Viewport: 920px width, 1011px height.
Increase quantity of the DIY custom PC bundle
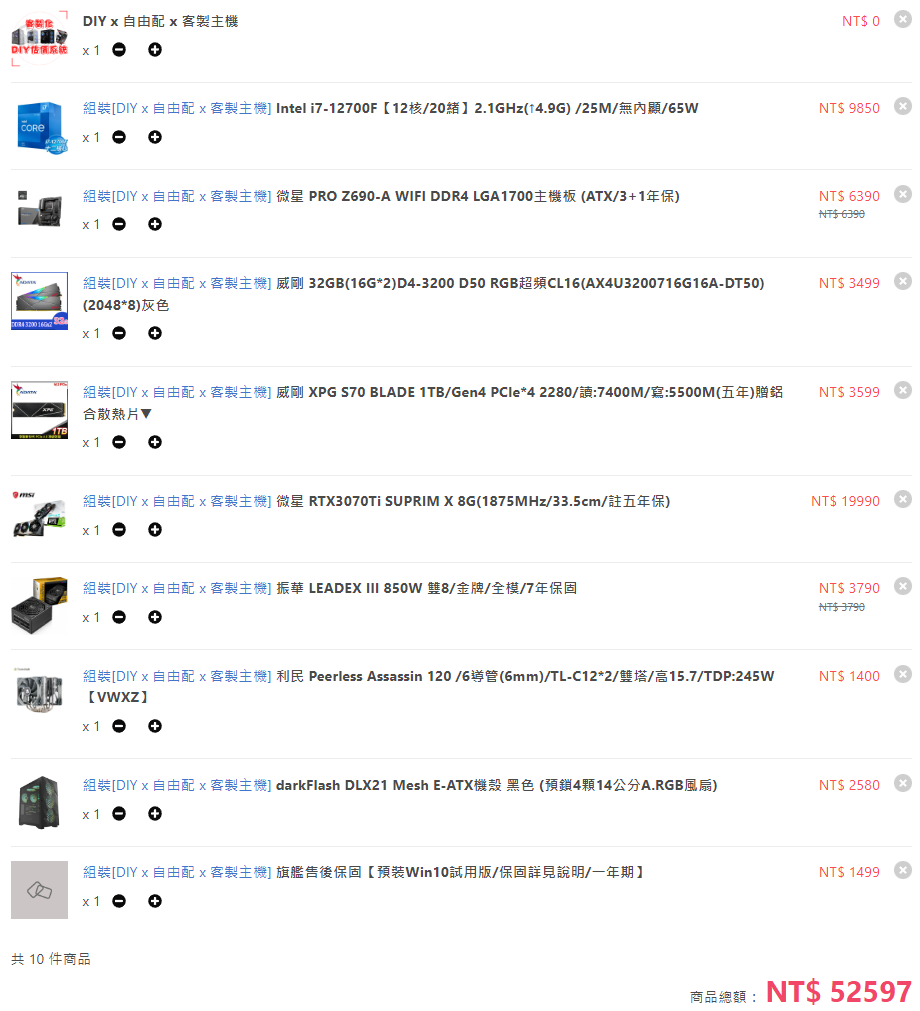[155, 50]
